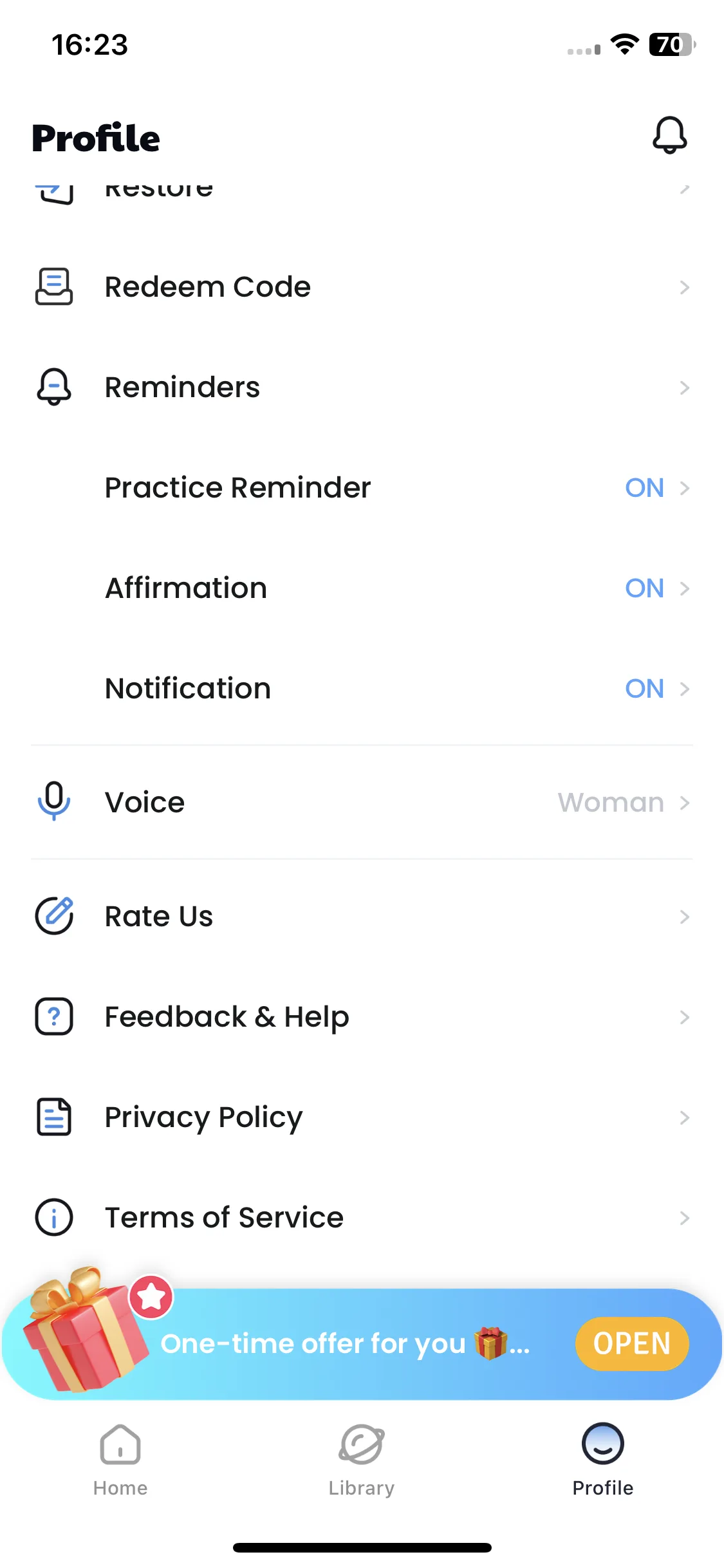The image size is (724, 1568).
Task: Tap OPEN on the one-time offer banner
Action: click(631, 1344)
